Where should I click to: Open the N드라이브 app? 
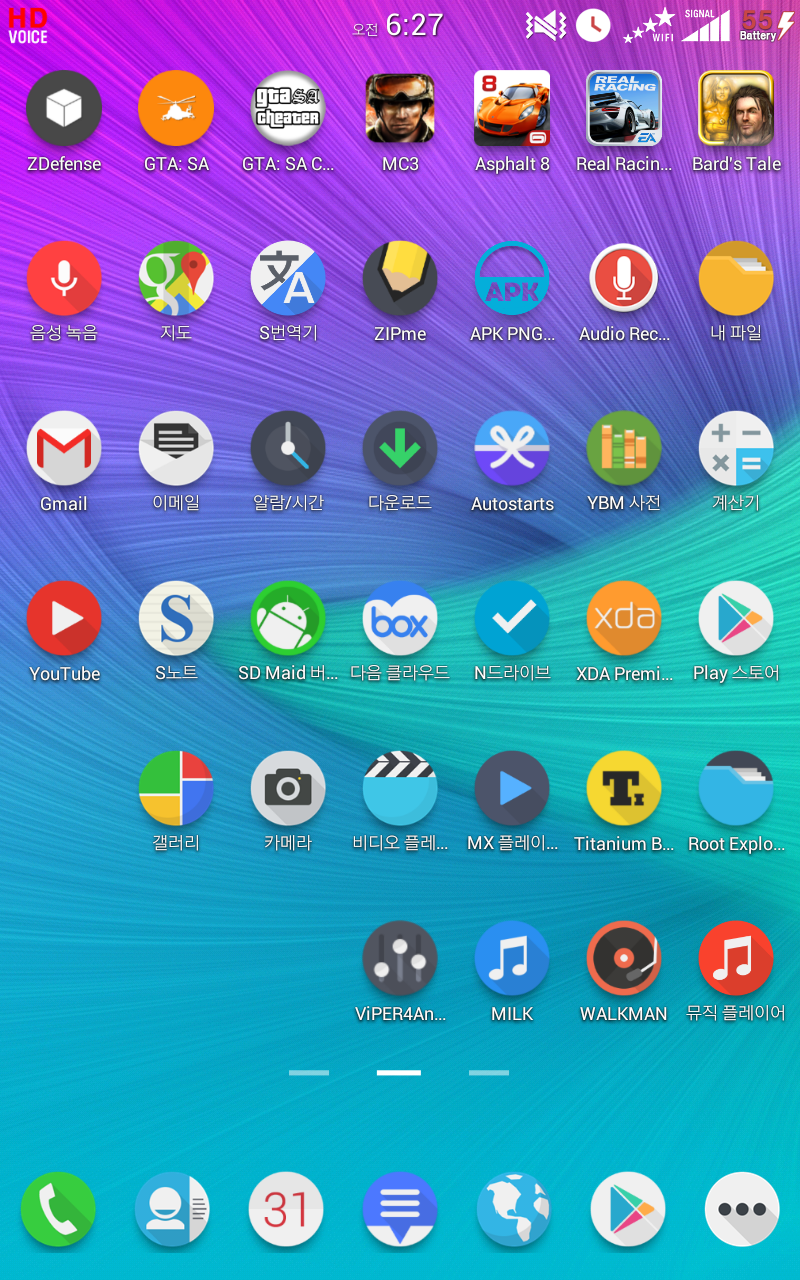click(x=512, y=619)
